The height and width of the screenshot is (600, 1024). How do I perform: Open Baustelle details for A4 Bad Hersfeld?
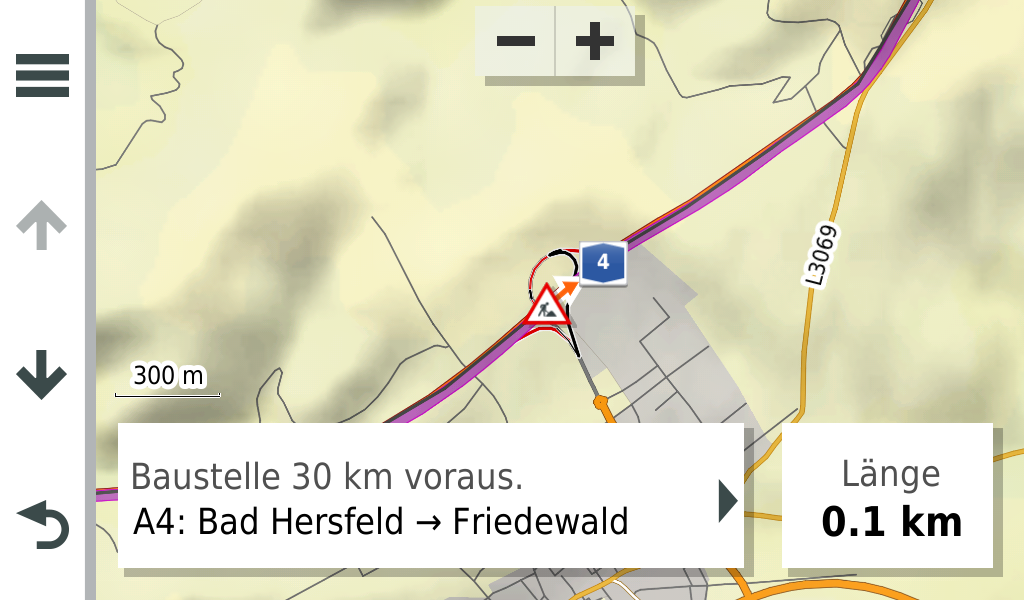tap(430, 497)
